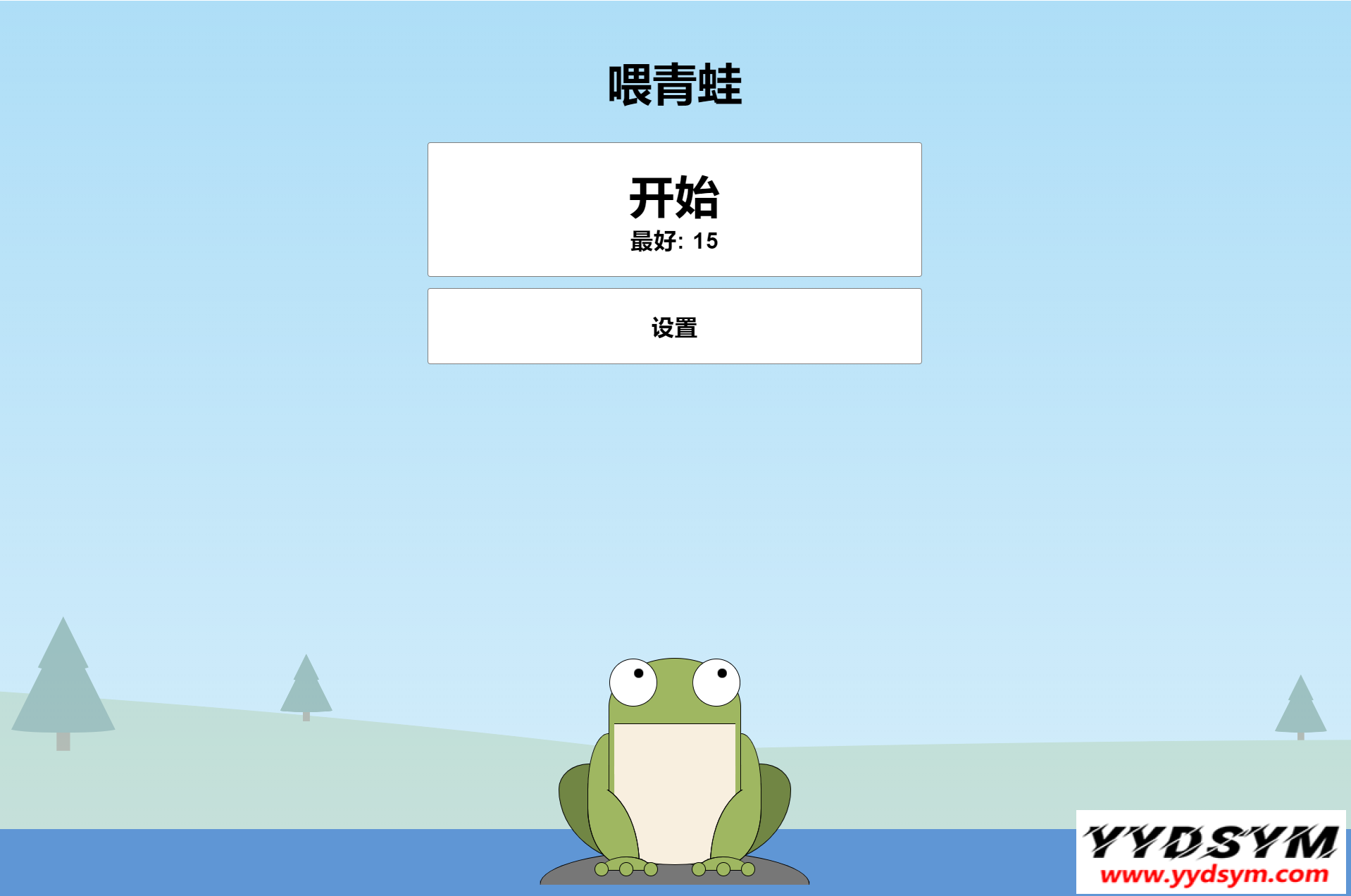Screen dimensions: 1351x896
Task: Open the 设置 settings button
Action: (x=674, y=326)
